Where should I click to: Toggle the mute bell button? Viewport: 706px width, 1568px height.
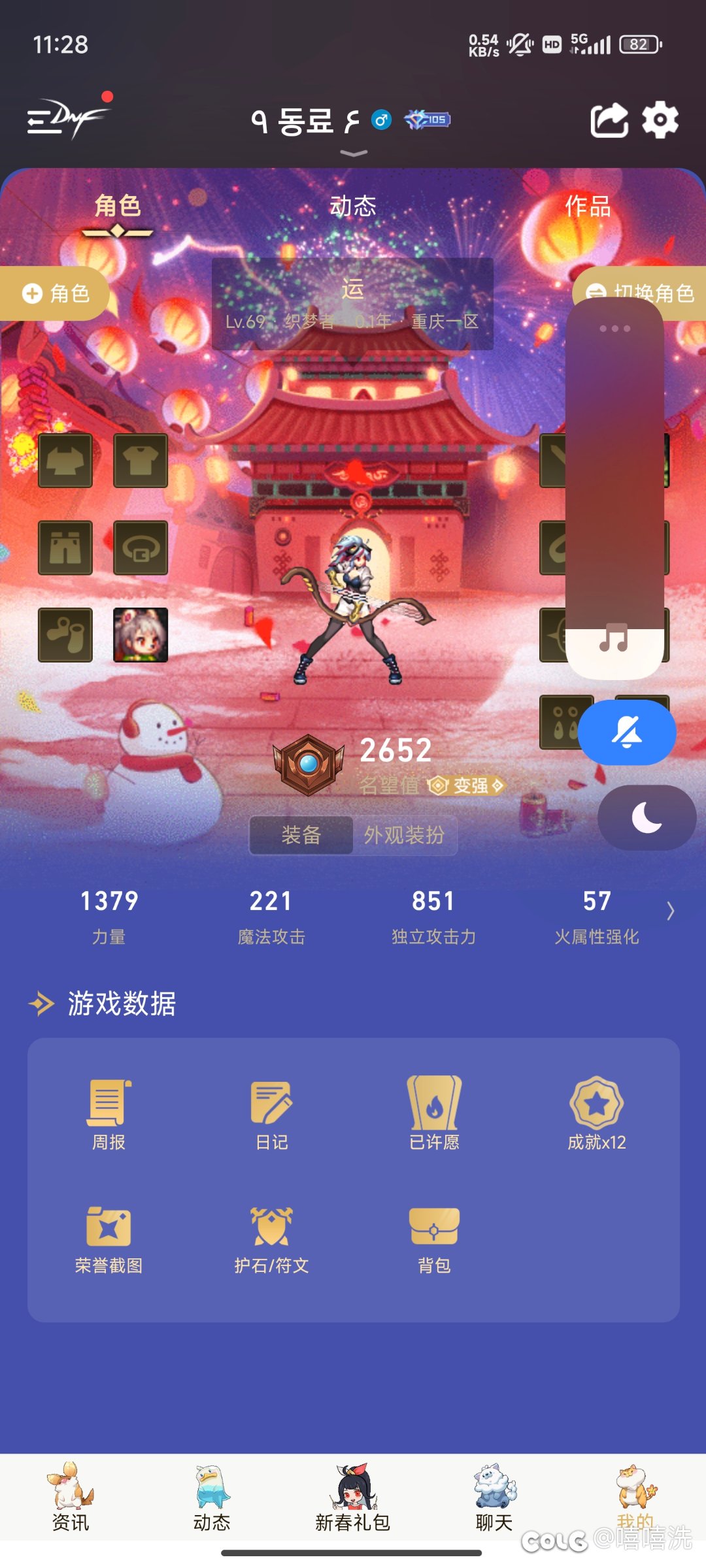(627, 732)
